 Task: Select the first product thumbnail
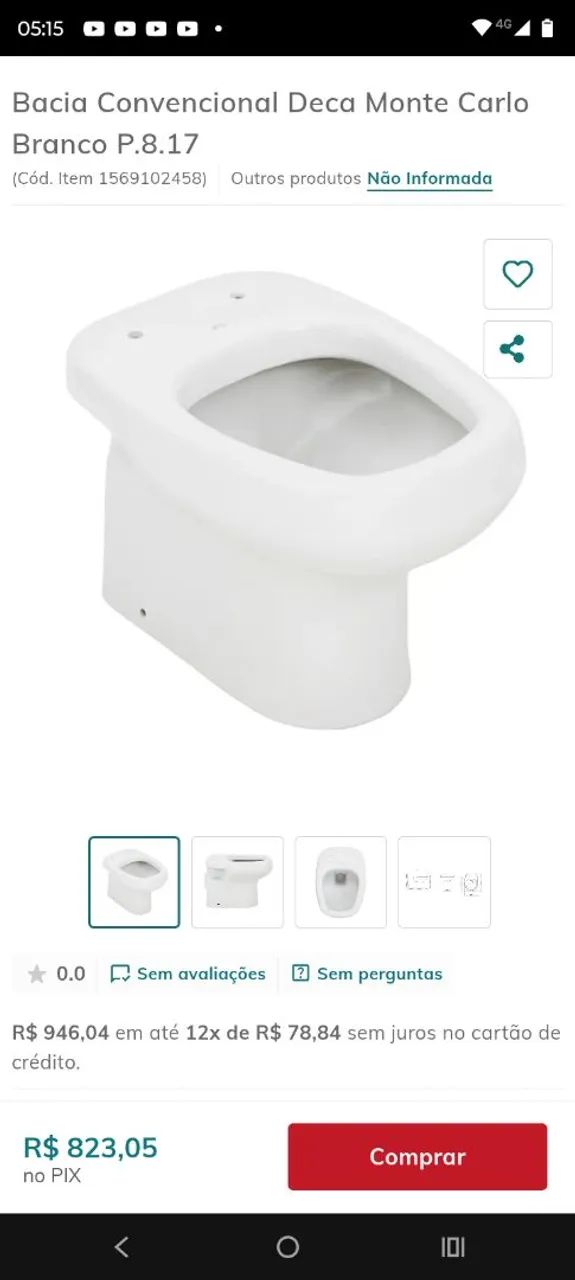(134, 882)
